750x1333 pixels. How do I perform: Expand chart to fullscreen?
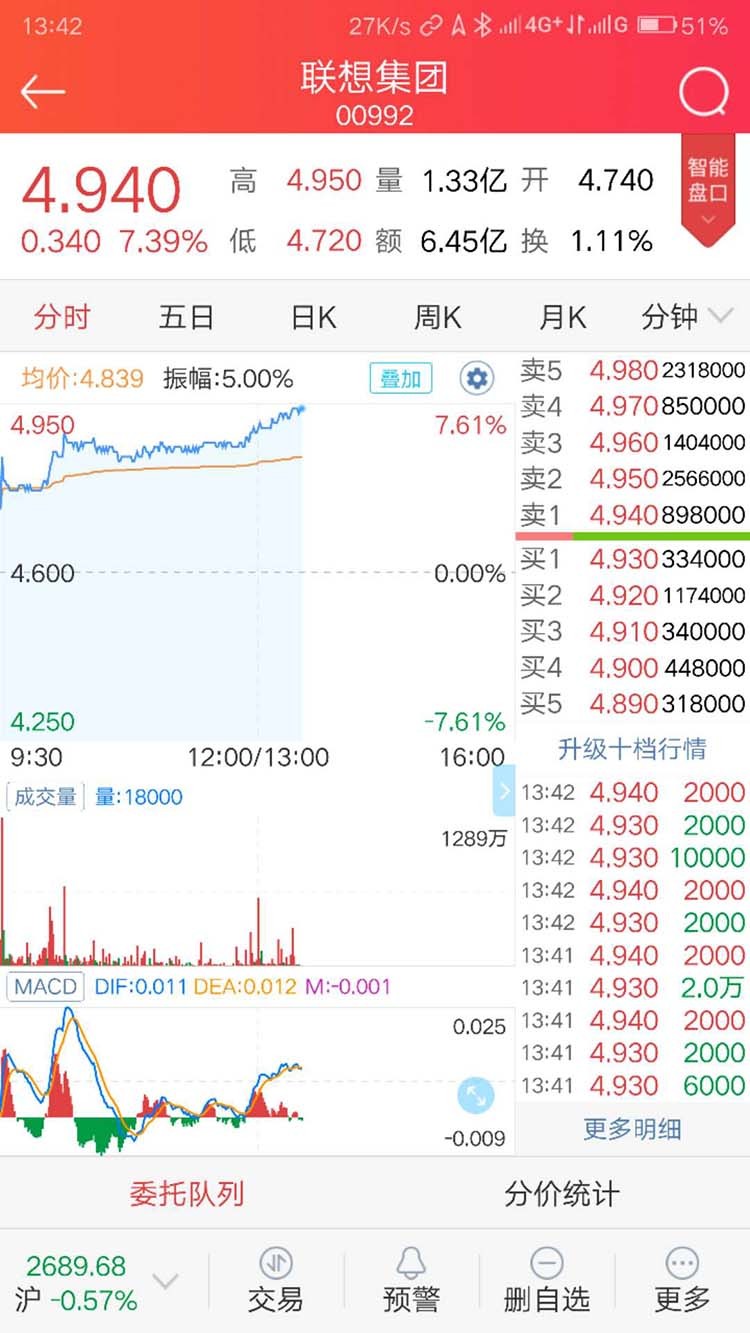[476, 1096]
